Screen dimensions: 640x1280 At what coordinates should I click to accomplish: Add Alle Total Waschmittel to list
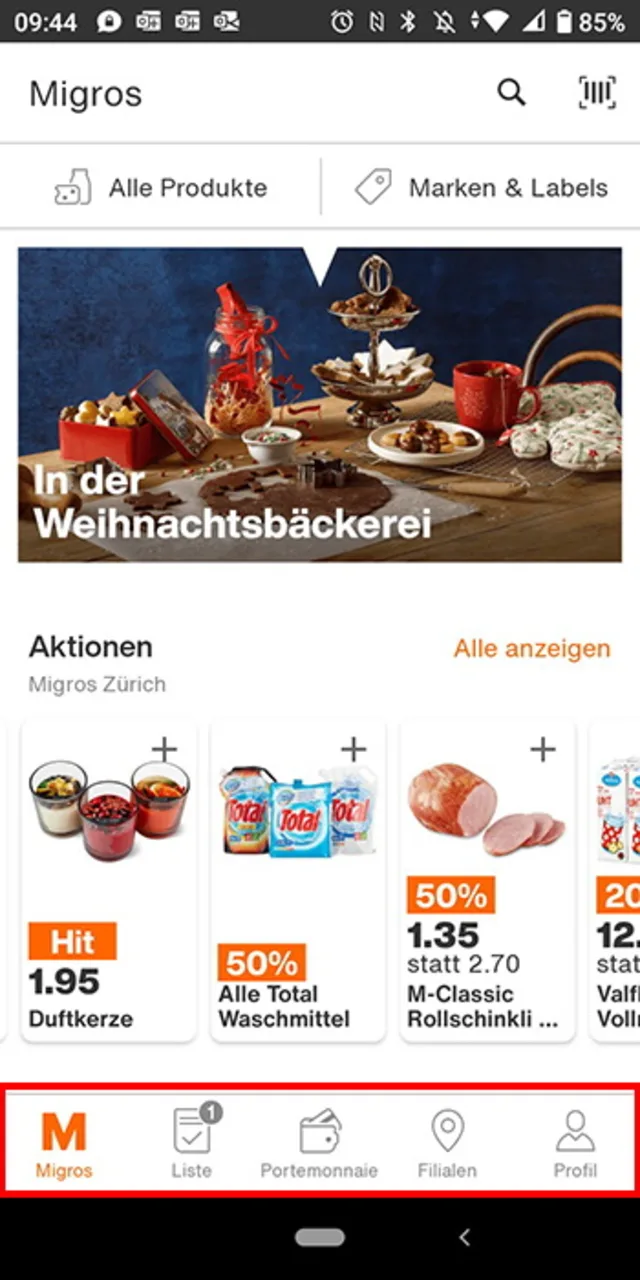(353, 749)
